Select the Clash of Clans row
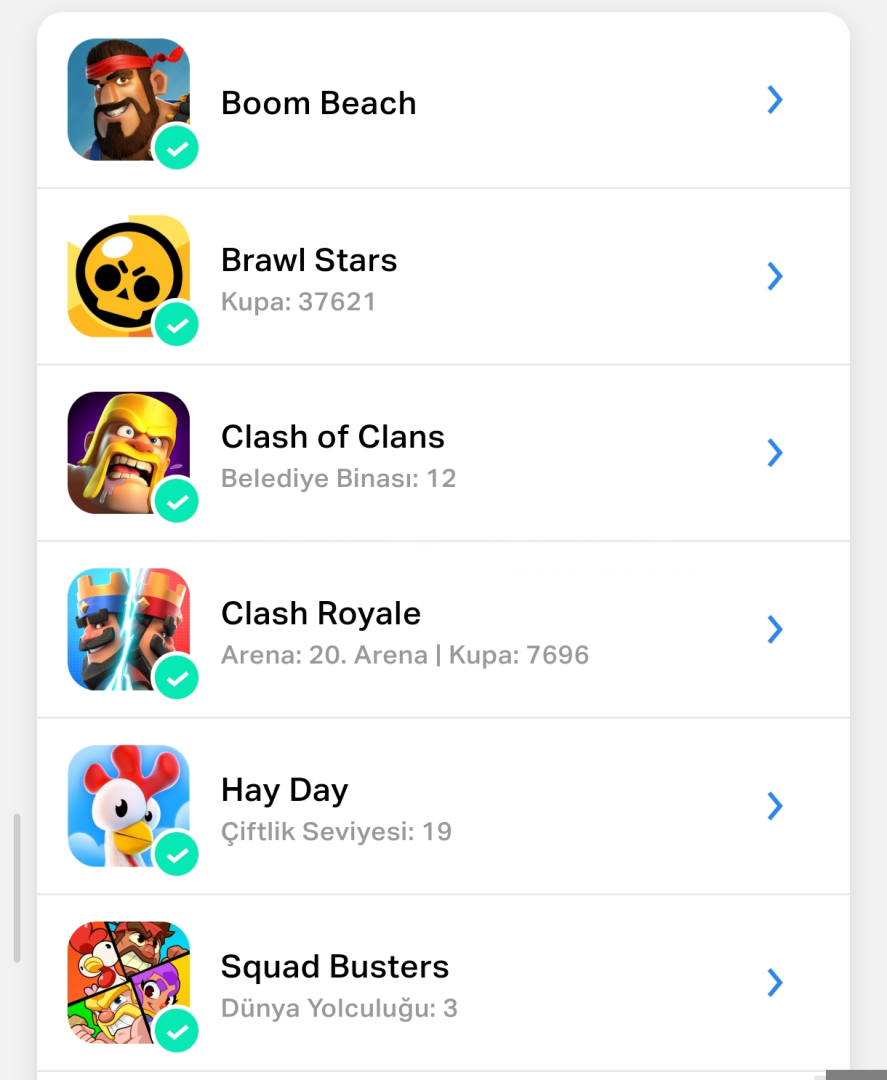887x1080 pixels. point(443,453)
